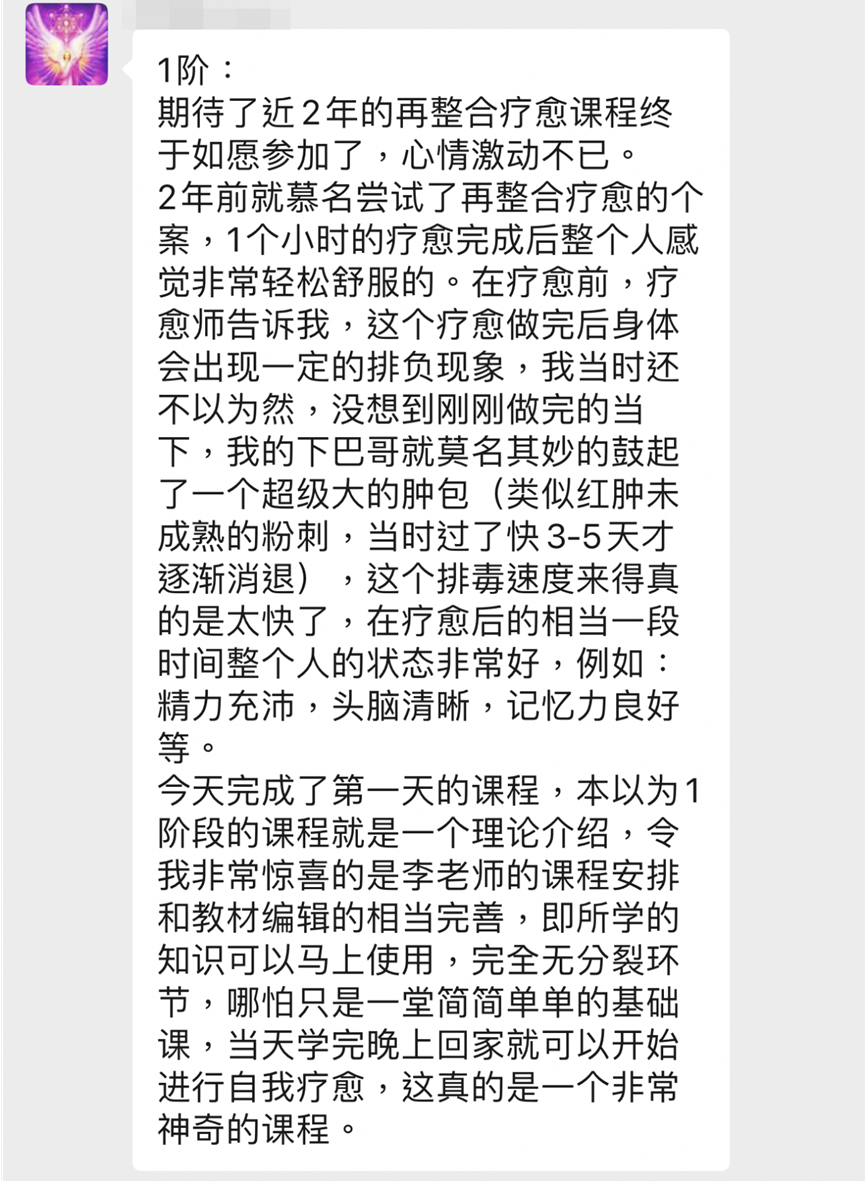Open the message sender's purple avatar profile
The height and width of the screenshot is (1181, 865).
click(x=65, y=42)
